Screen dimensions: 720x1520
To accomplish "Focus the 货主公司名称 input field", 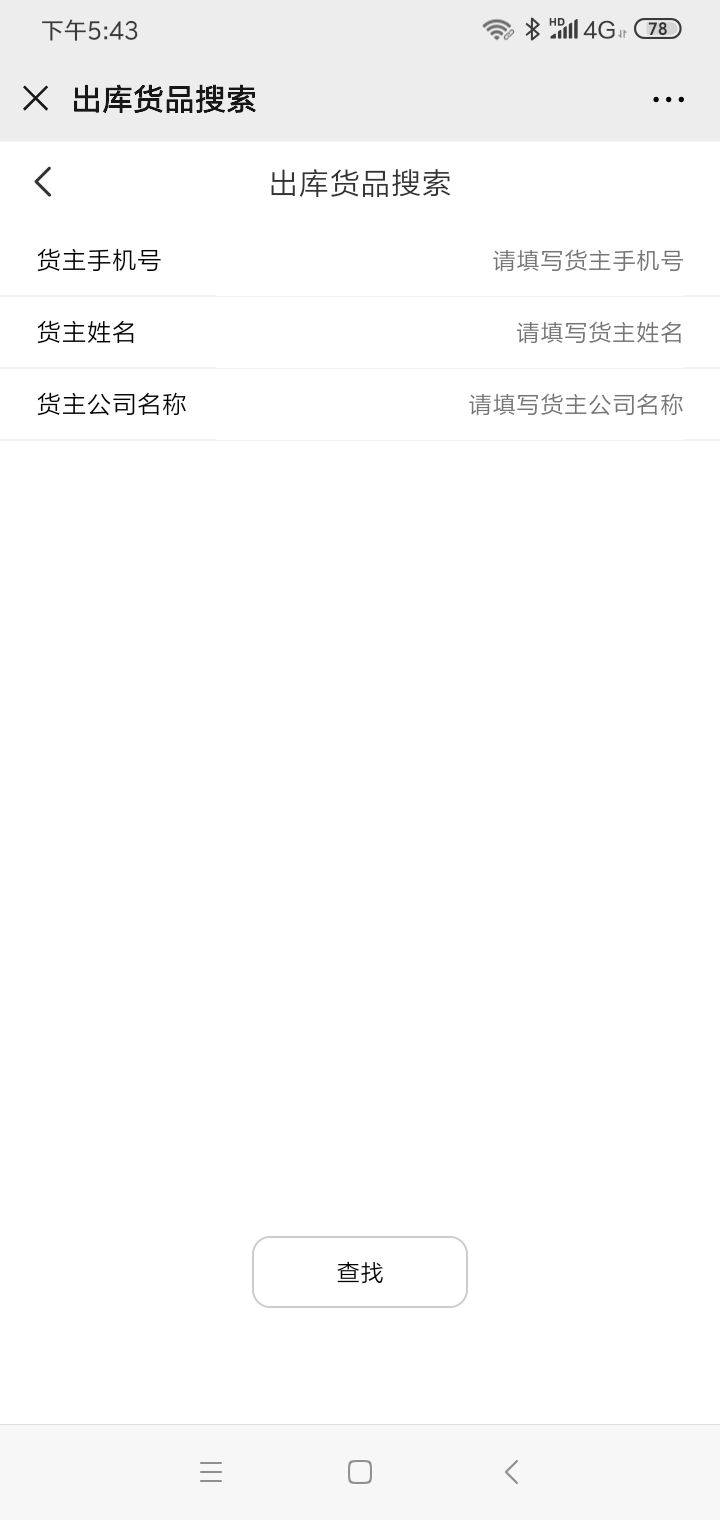I will (450, 405).
